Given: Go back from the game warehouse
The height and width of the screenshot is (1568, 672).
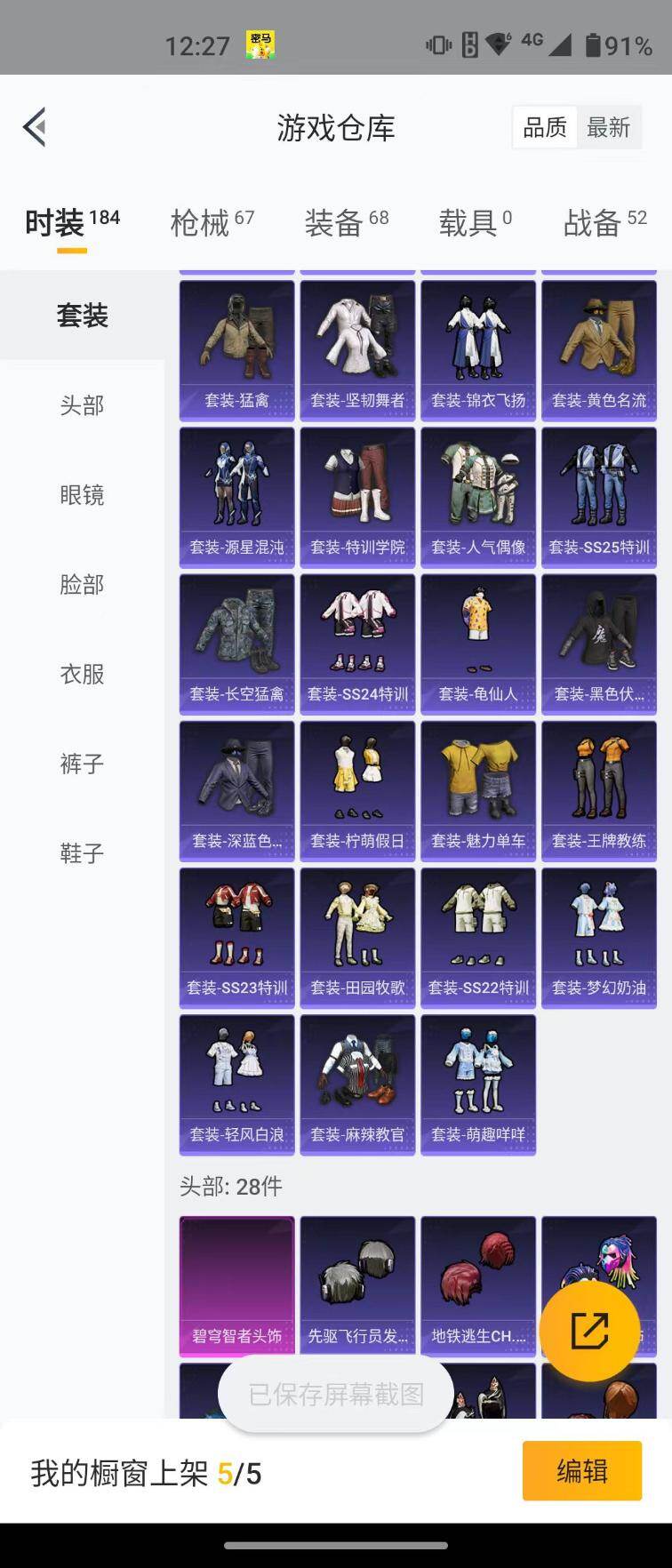Looking at the screenshot, I should click(x=36, y=127).
